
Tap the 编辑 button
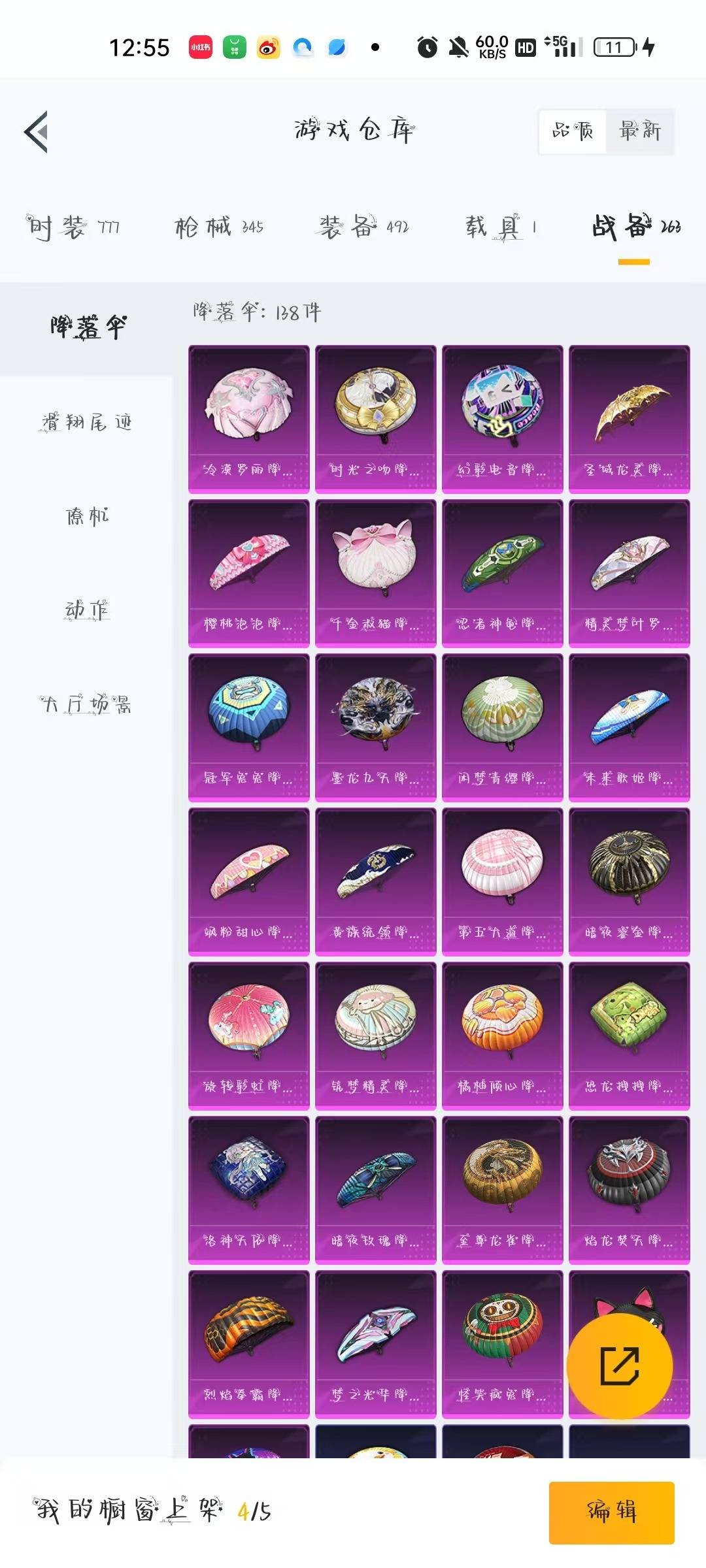pos(611,1512)
